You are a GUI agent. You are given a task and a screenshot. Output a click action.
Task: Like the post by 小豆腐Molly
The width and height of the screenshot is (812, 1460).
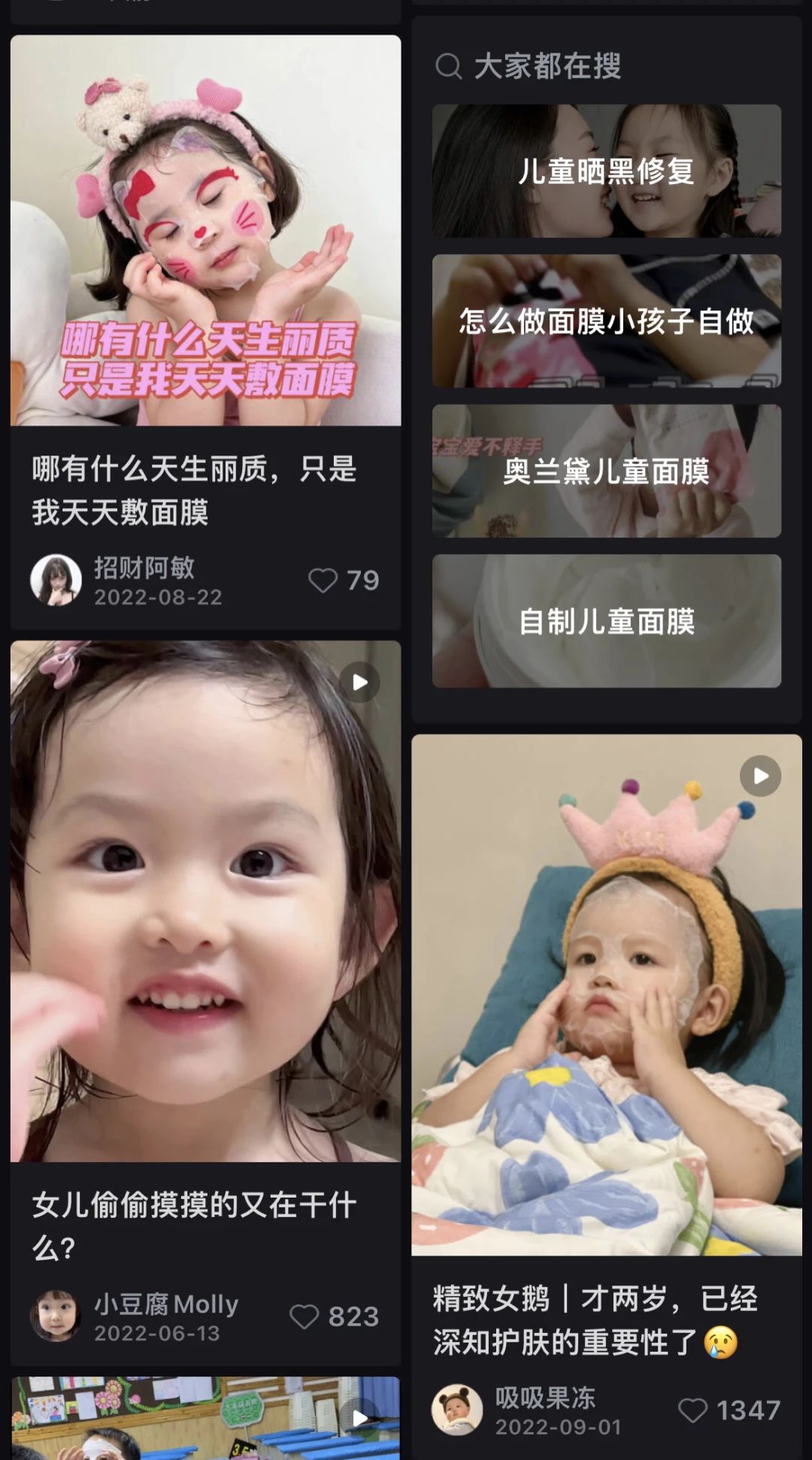[304, 1316]
